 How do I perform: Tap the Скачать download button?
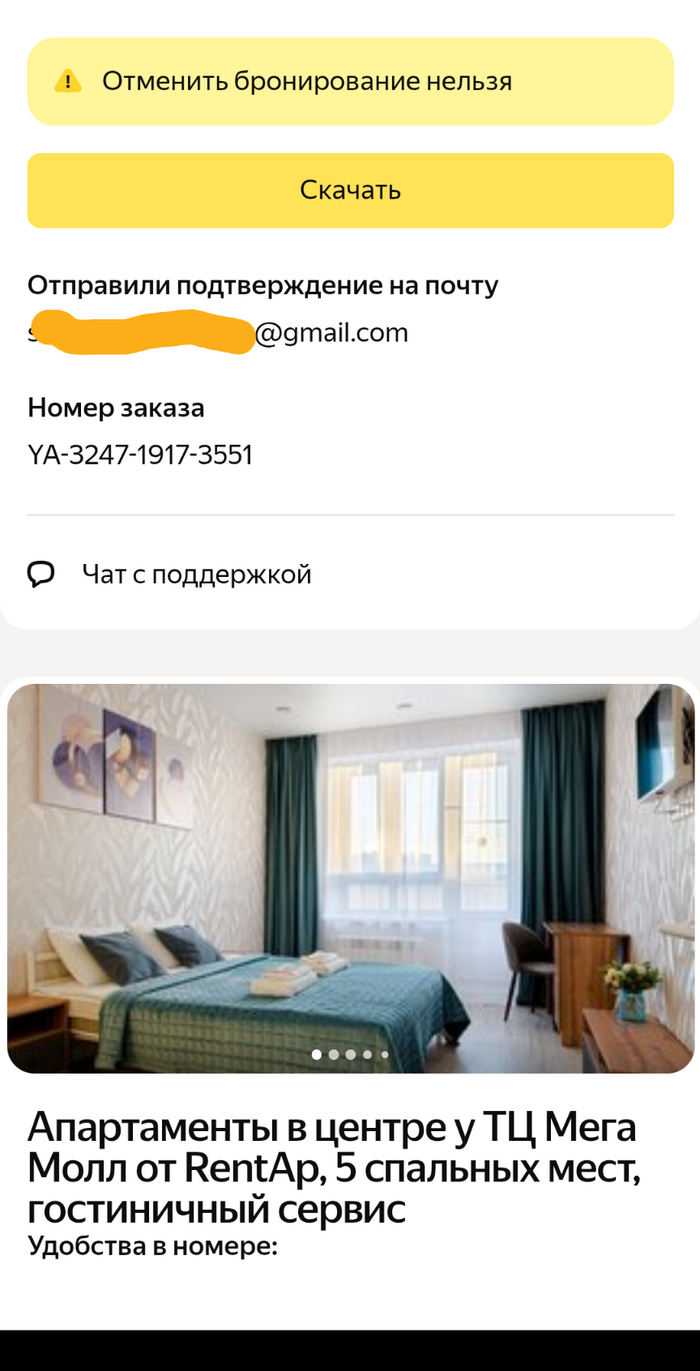coord(350,190)
